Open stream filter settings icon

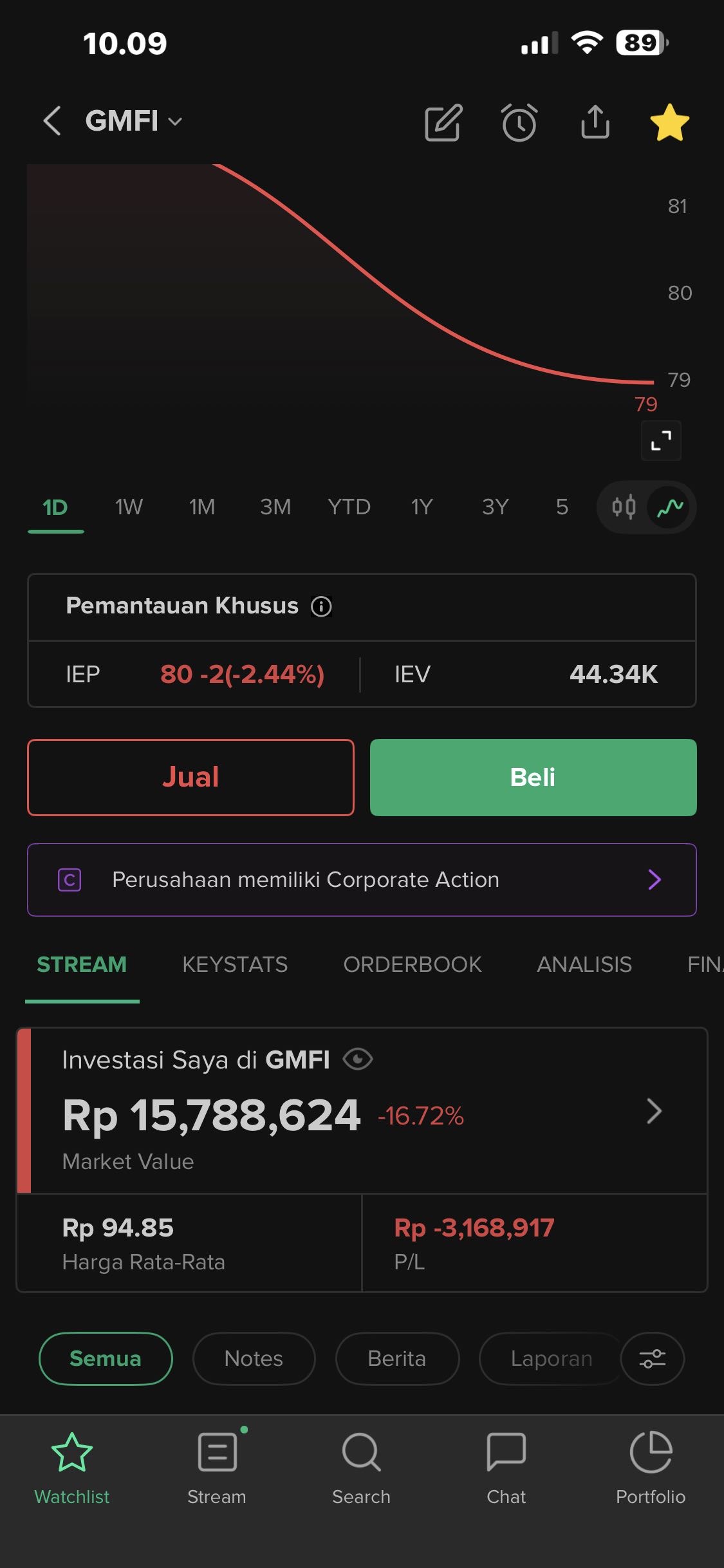tap(652, 1358)
